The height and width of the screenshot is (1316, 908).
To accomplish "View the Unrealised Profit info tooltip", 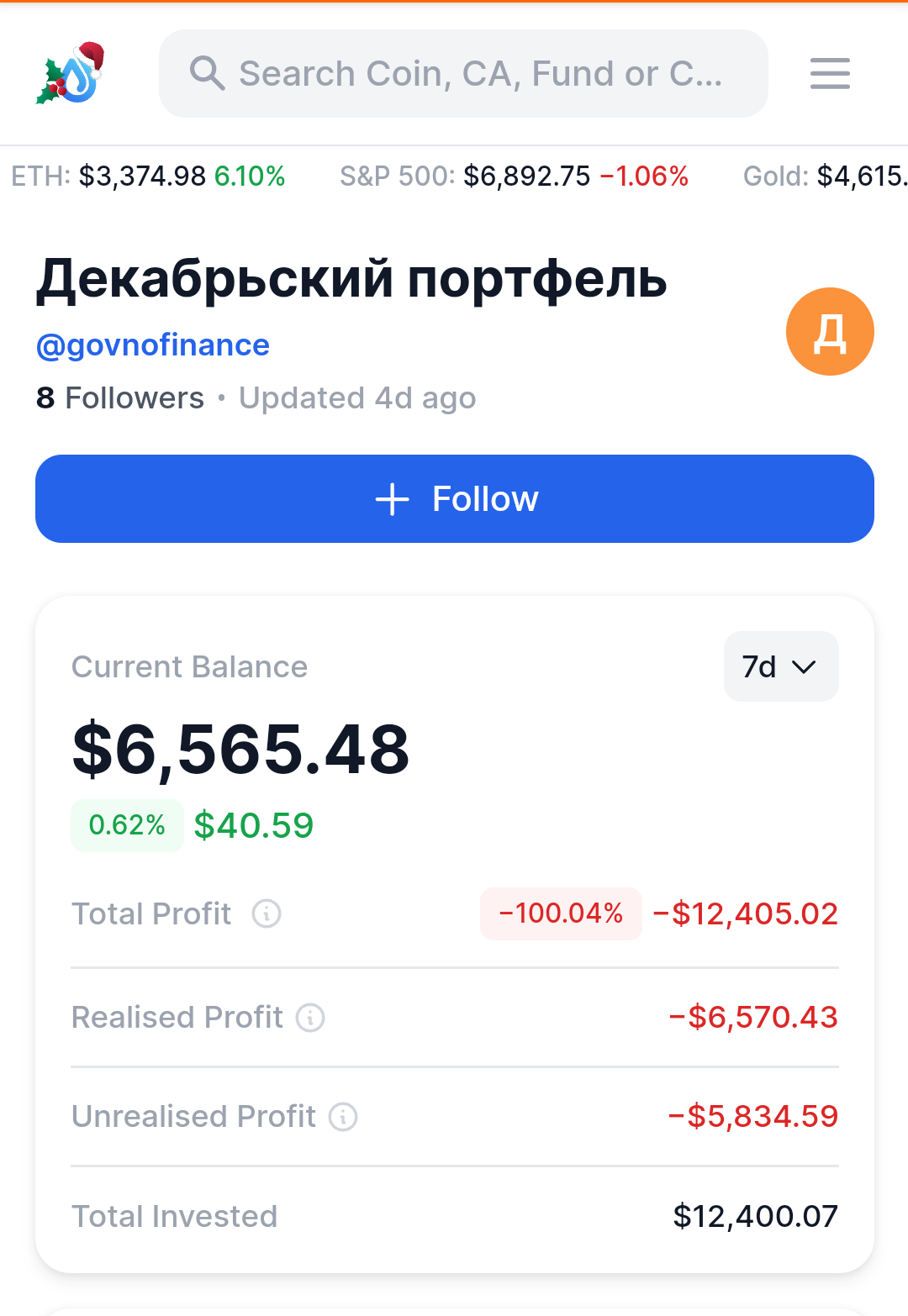I will (x=343, y=1117).
